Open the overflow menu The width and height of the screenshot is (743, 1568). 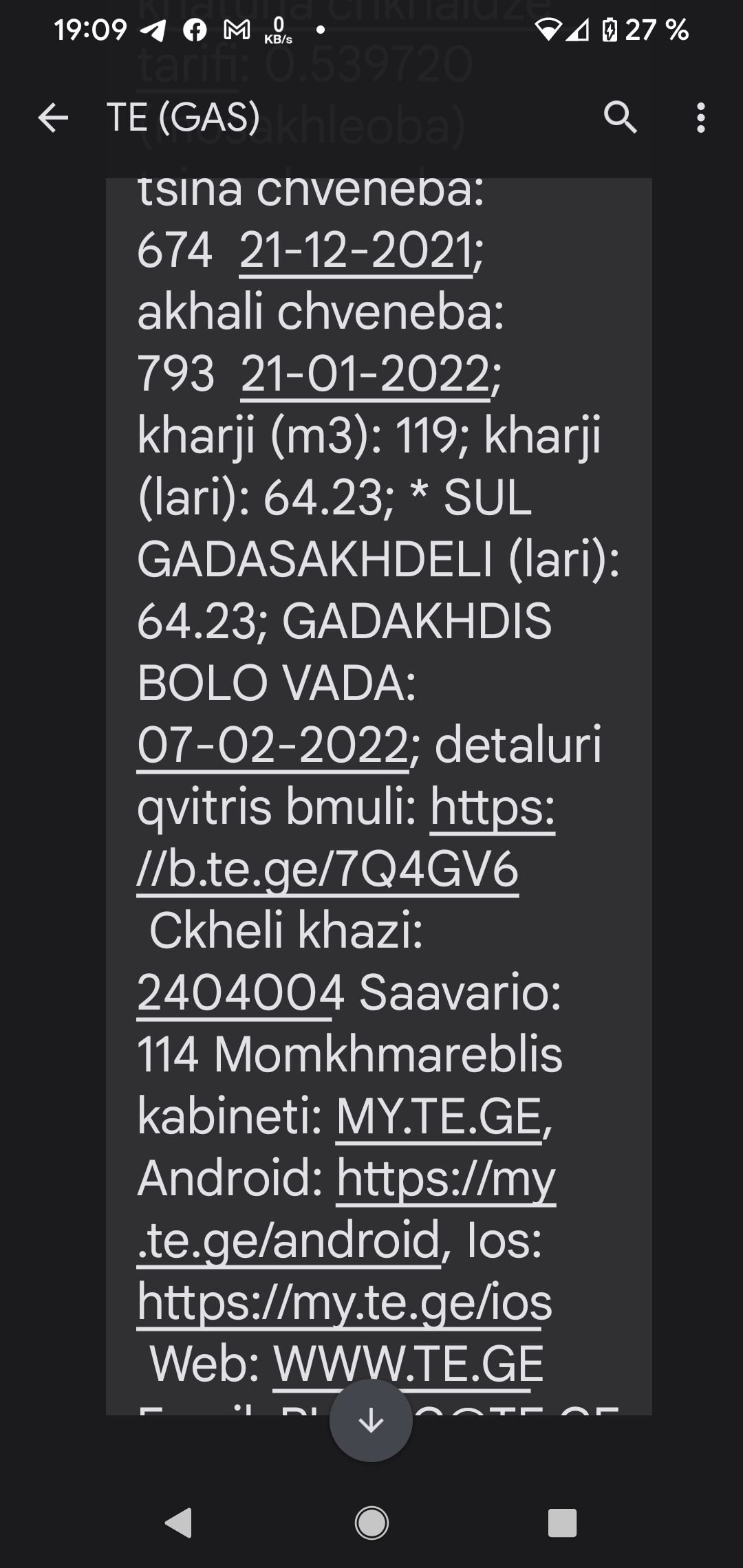pyautogui.click(x=700, y=118)
